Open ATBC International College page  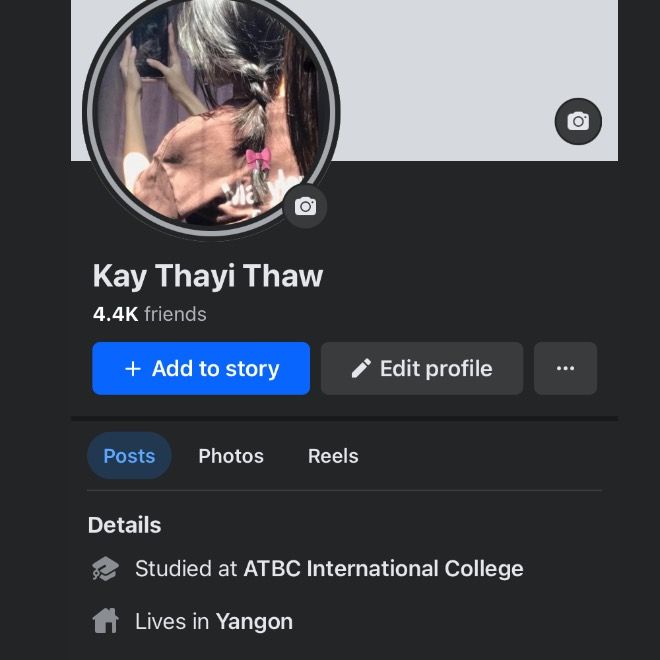[383, 569]
